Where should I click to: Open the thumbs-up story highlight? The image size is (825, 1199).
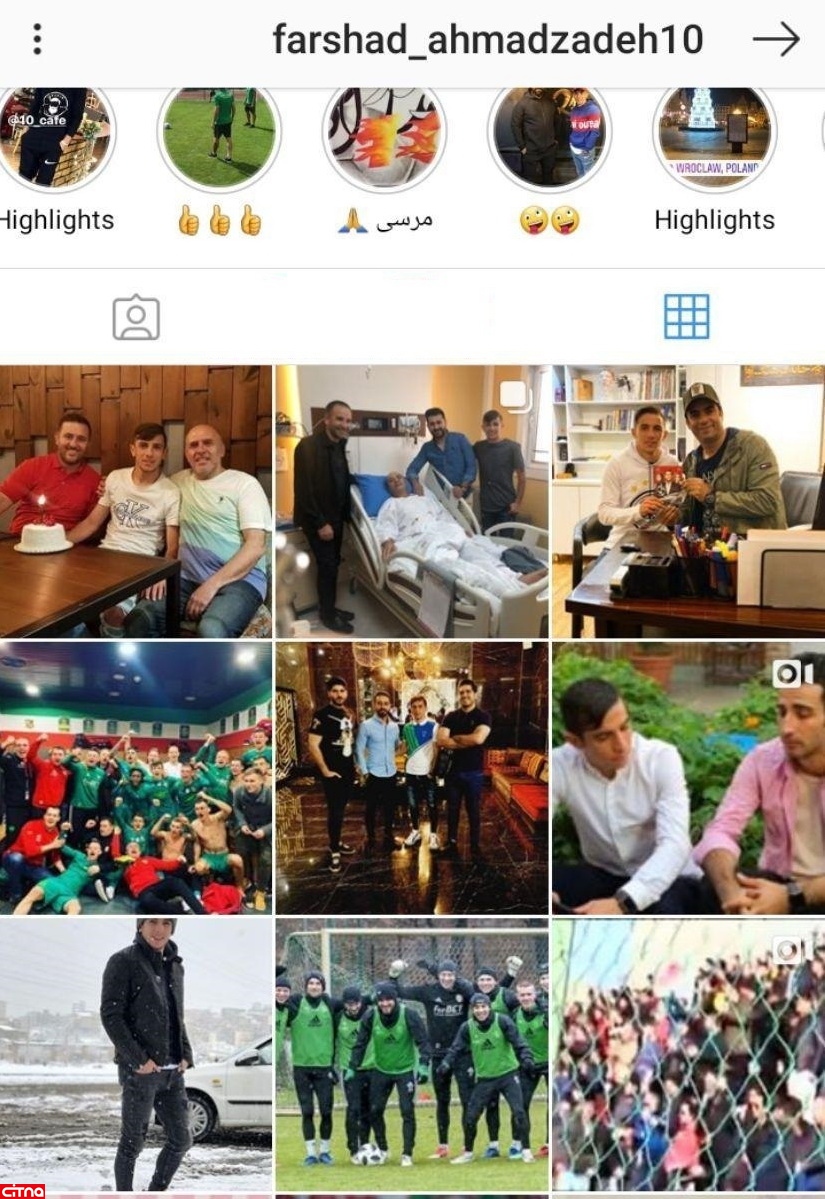point(219,137)
